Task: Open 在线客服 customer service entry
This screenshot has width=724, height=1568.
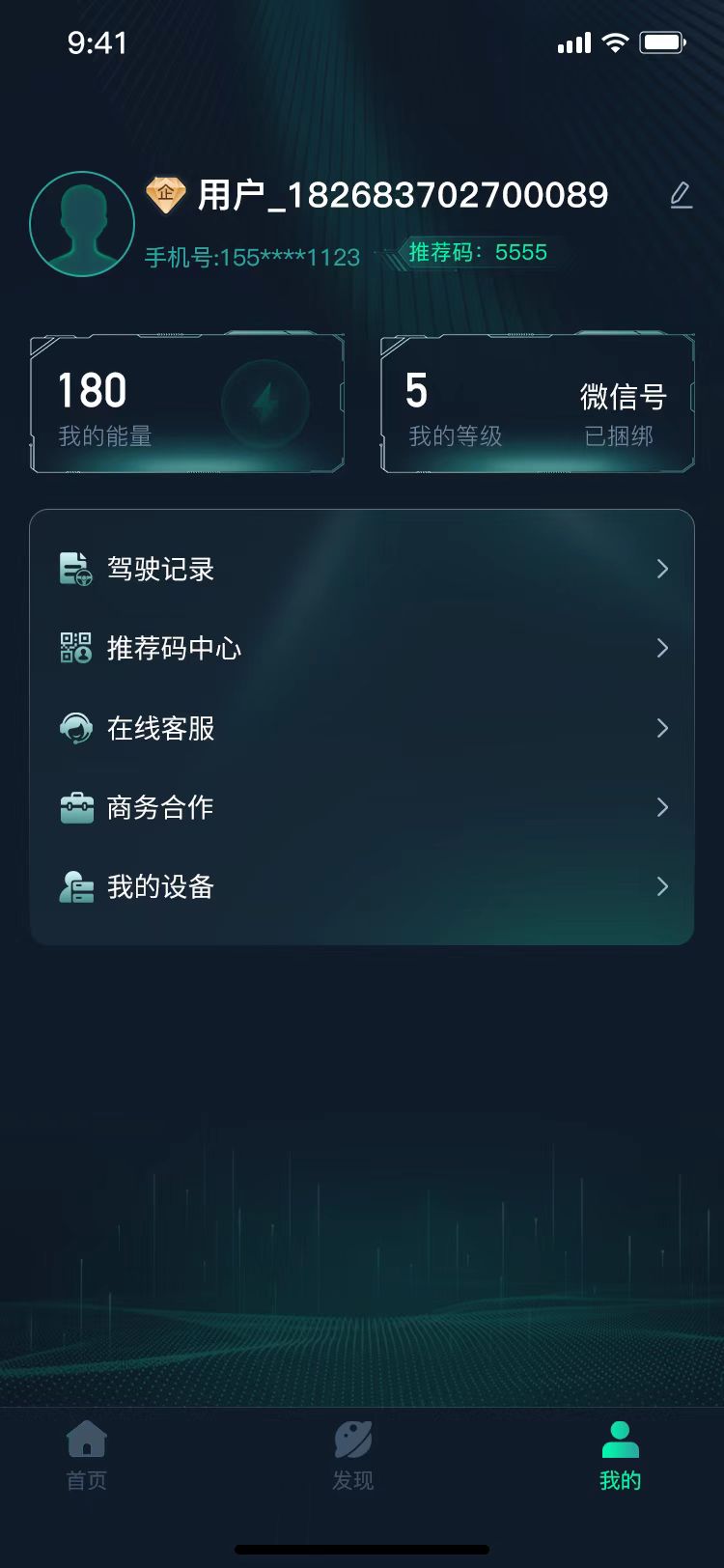Action: coord(159,728)
